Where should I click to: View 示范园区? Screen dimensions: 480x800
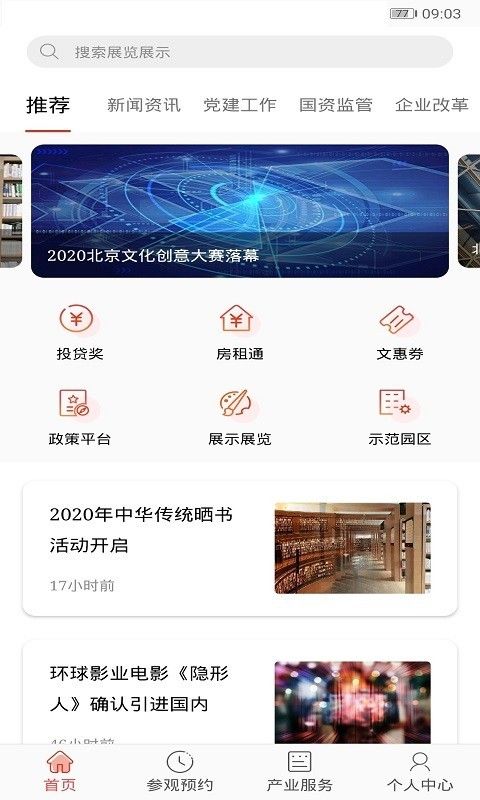point(399,417)
